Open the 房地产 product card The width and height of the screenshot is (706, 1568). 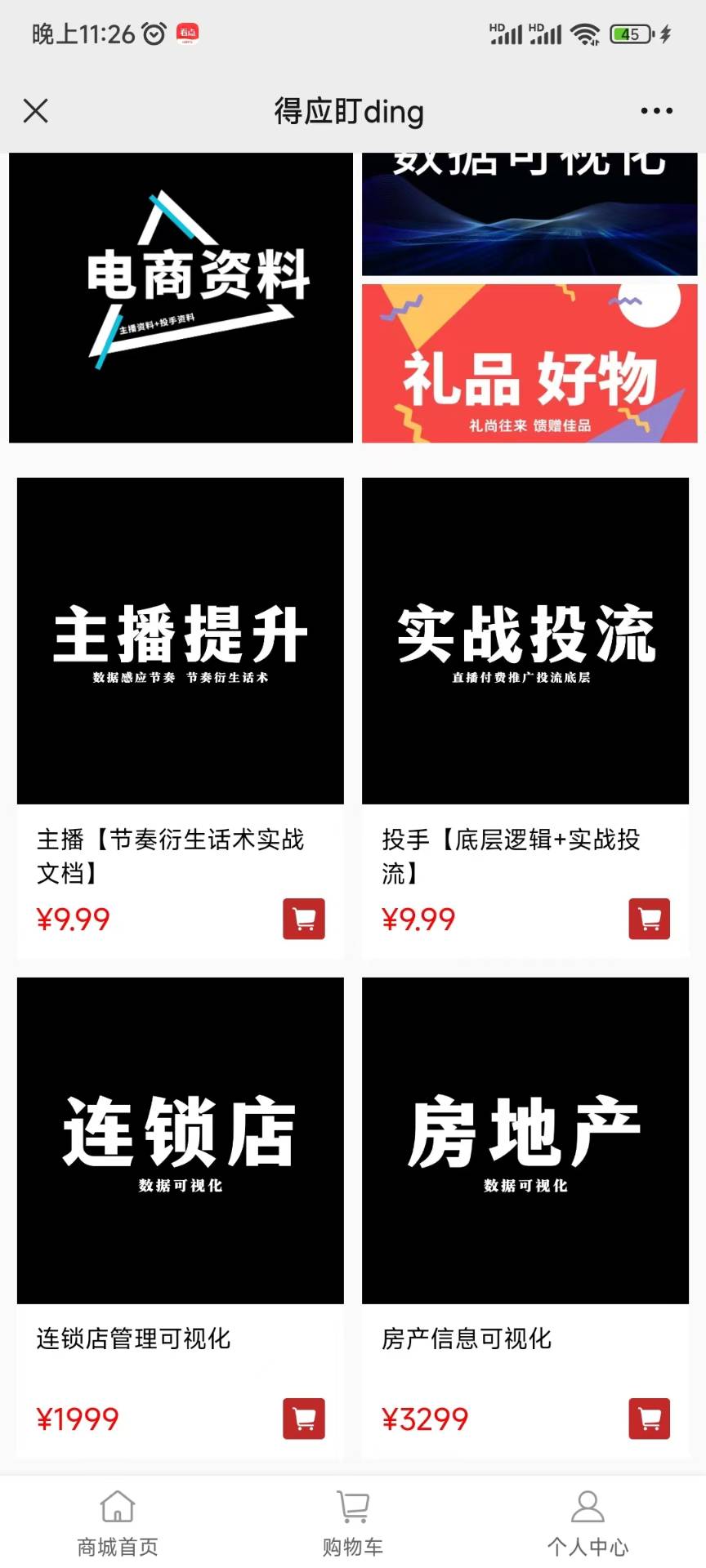525,1140
